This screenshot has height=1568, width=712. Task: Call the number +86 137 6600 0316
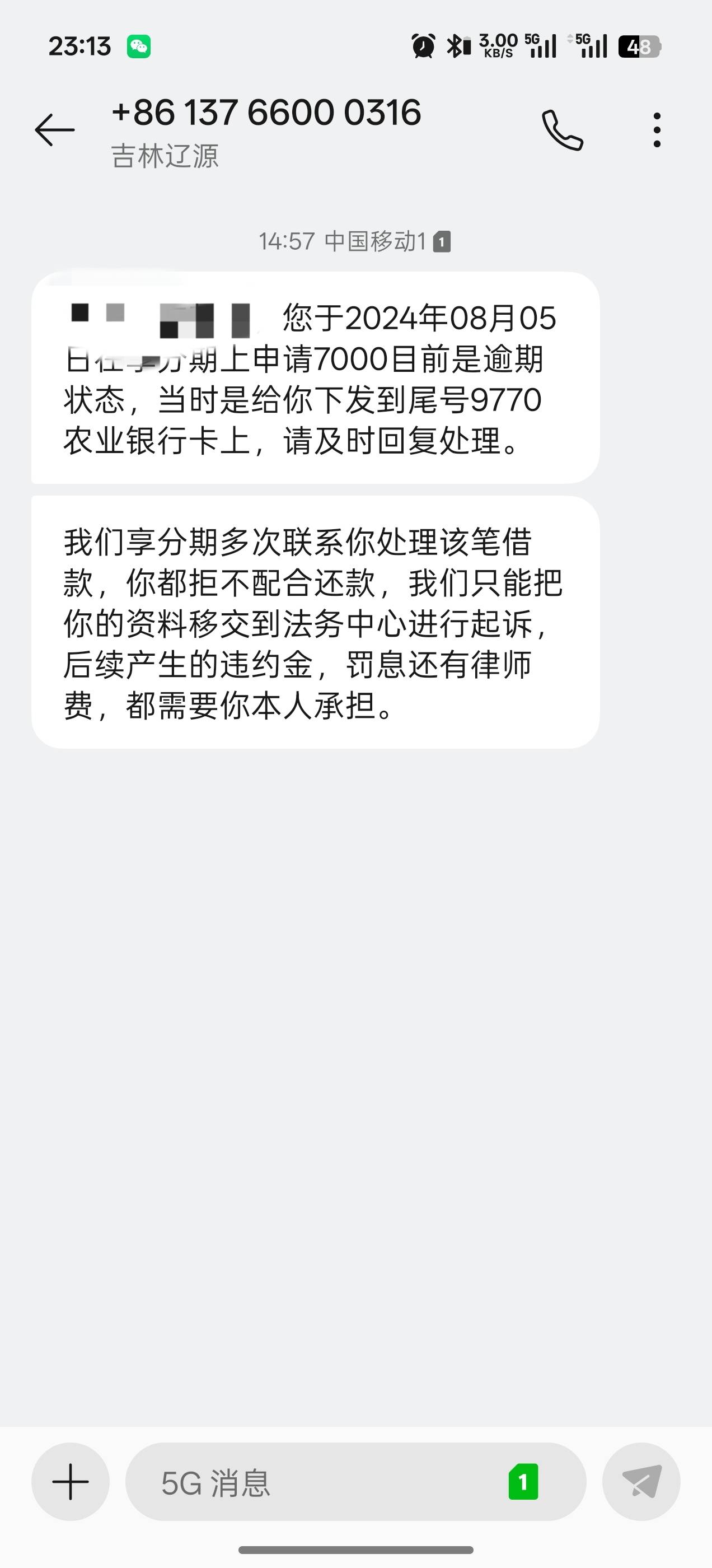click(563, 130)
